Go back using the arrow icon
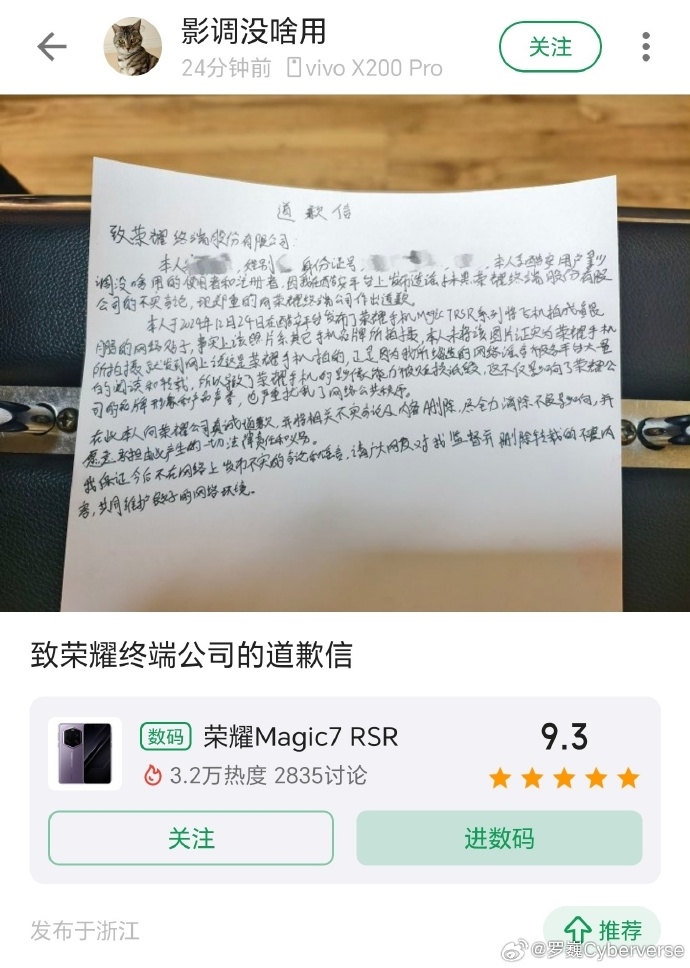The width and height of the screenshot is (690, 968). [51, 47]
